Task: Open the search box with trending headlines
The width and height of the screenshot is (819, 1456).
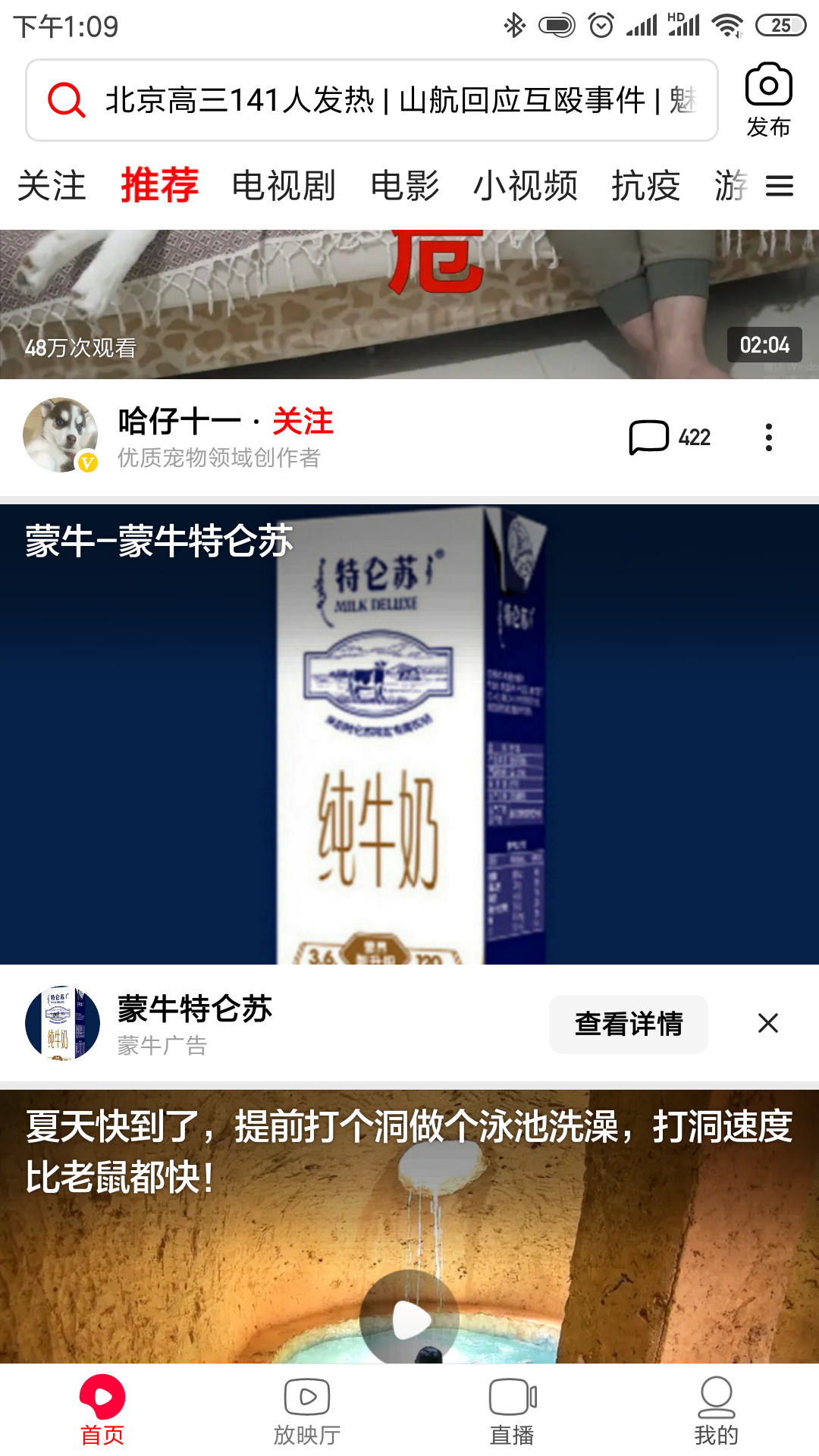Action: (x=372, y=100)
